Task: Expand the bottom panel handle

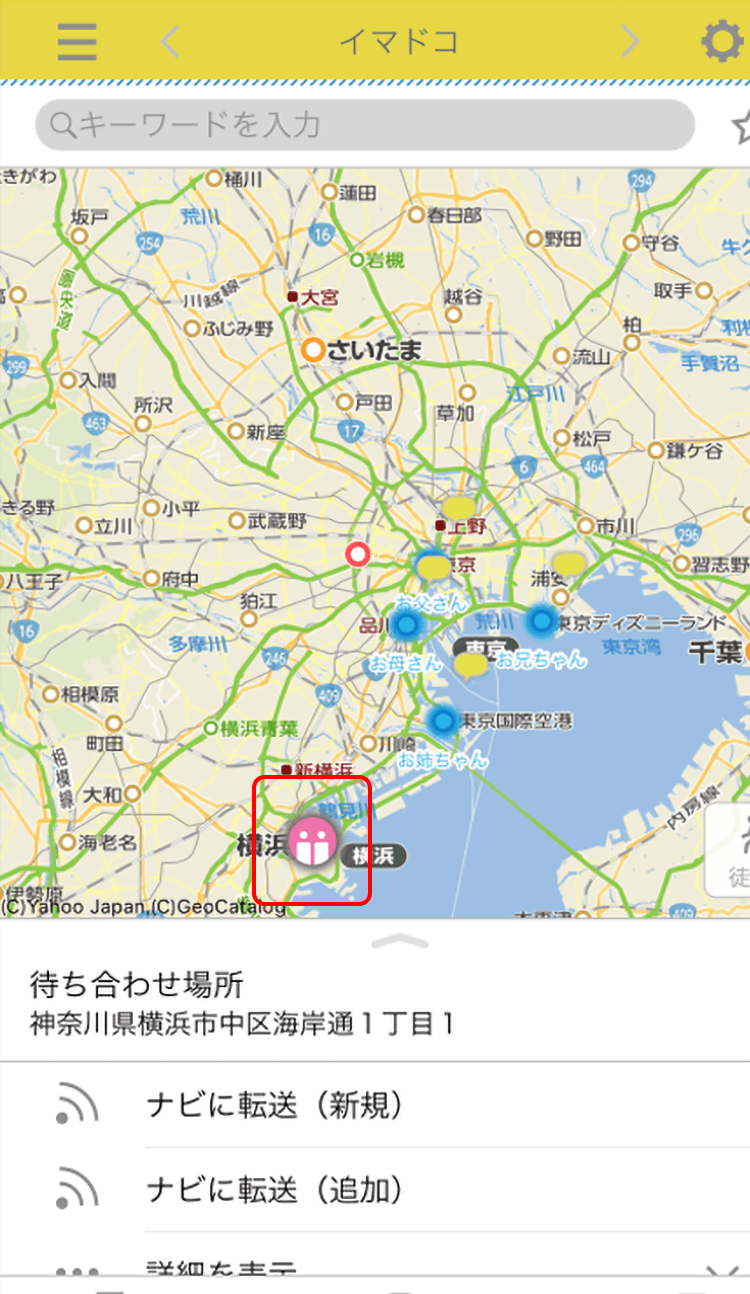Action: coord(398,941)
